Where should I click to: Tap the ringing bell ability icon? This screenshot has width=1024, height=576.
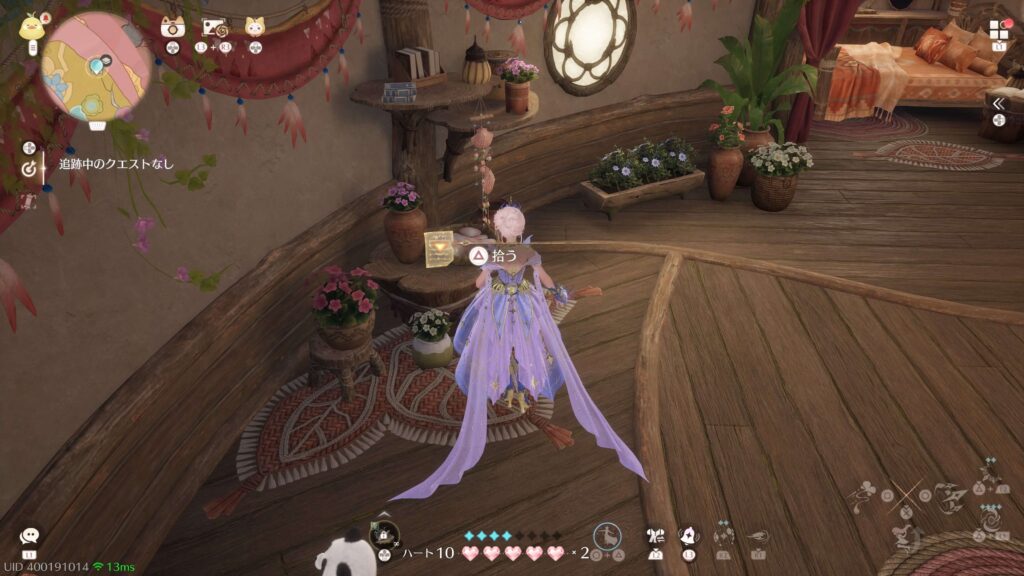(x=688, y=537)
